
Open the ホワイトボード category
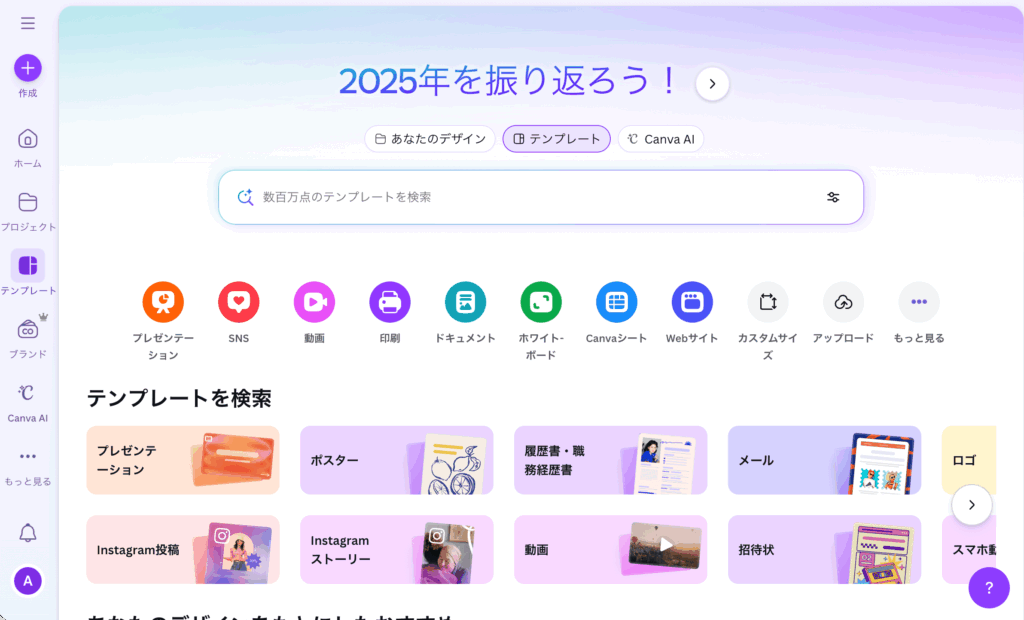(541, 302)
